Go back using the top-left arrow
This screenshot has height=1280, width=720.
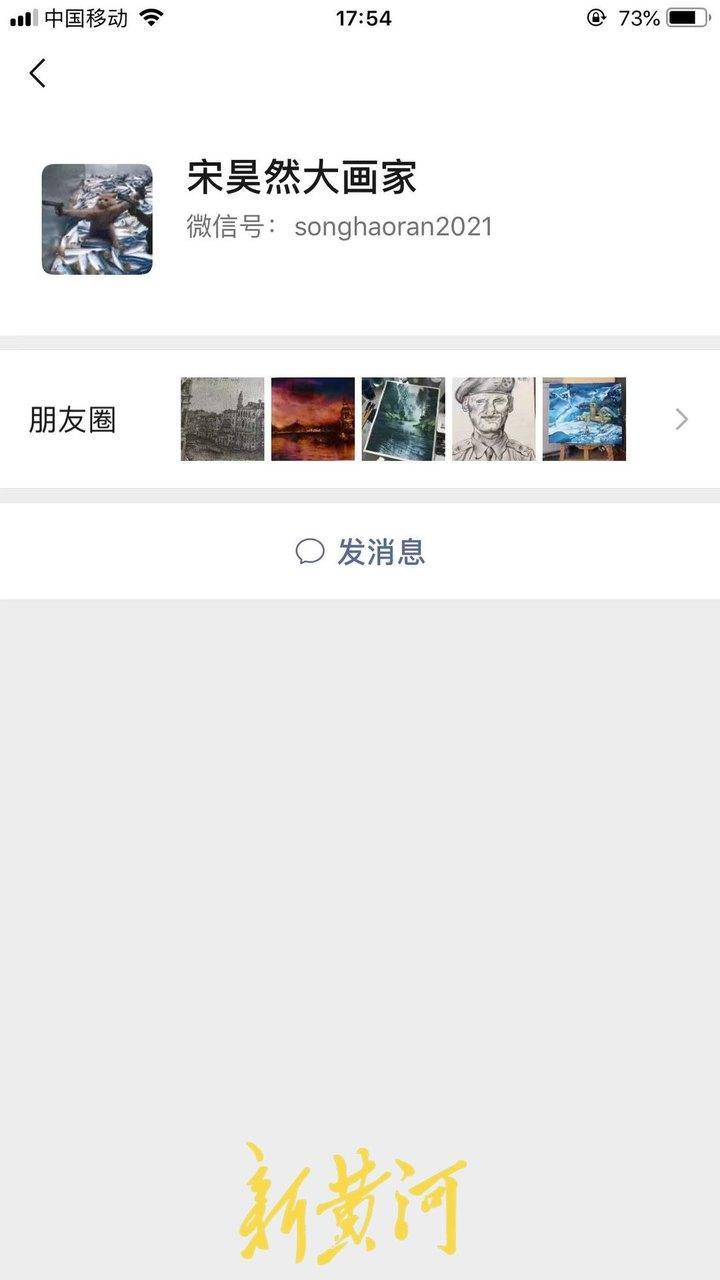tap(38, 73)
